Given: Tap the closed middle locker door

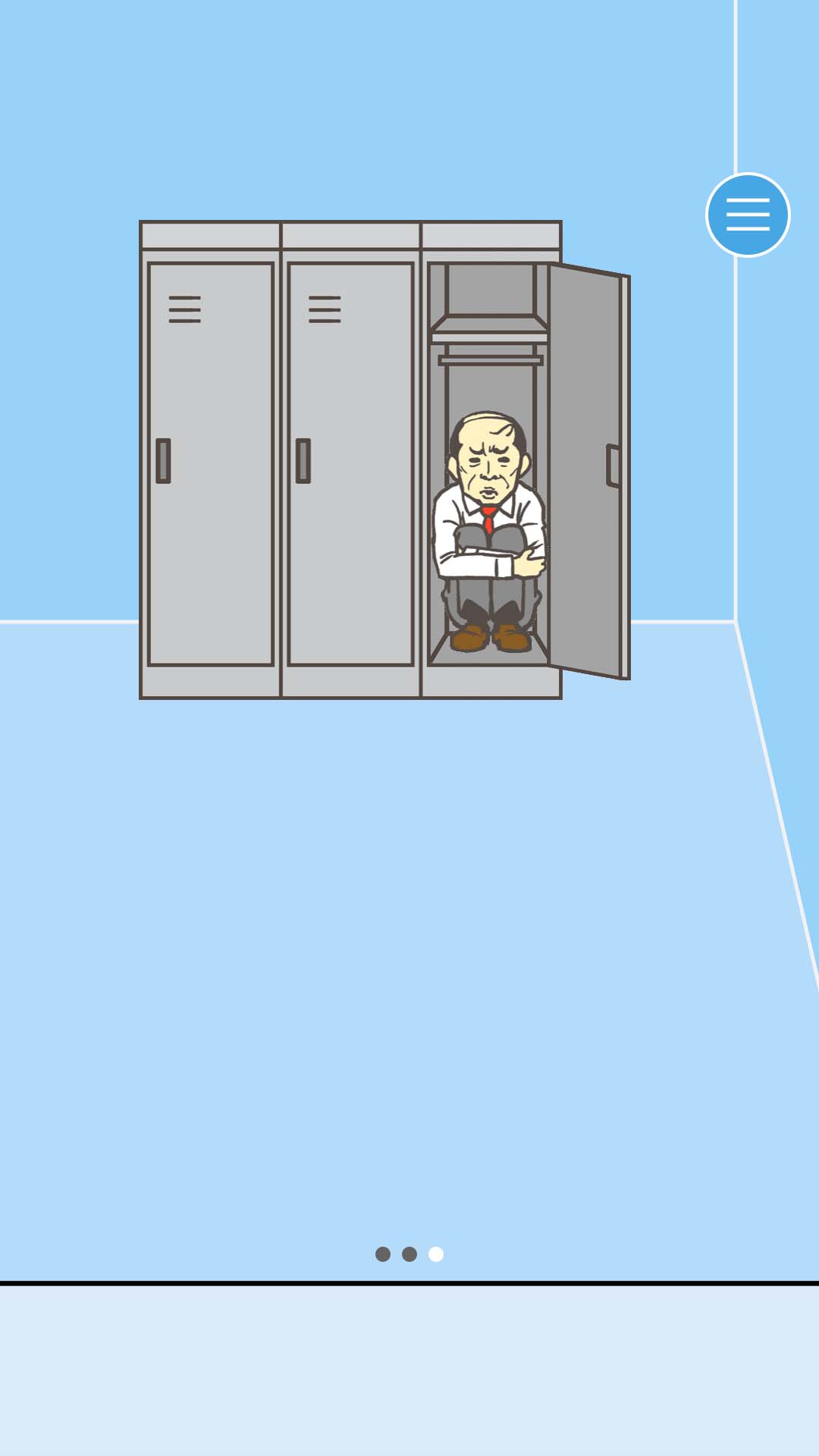Looking at the screenshot, I should [x=350, y=464].
